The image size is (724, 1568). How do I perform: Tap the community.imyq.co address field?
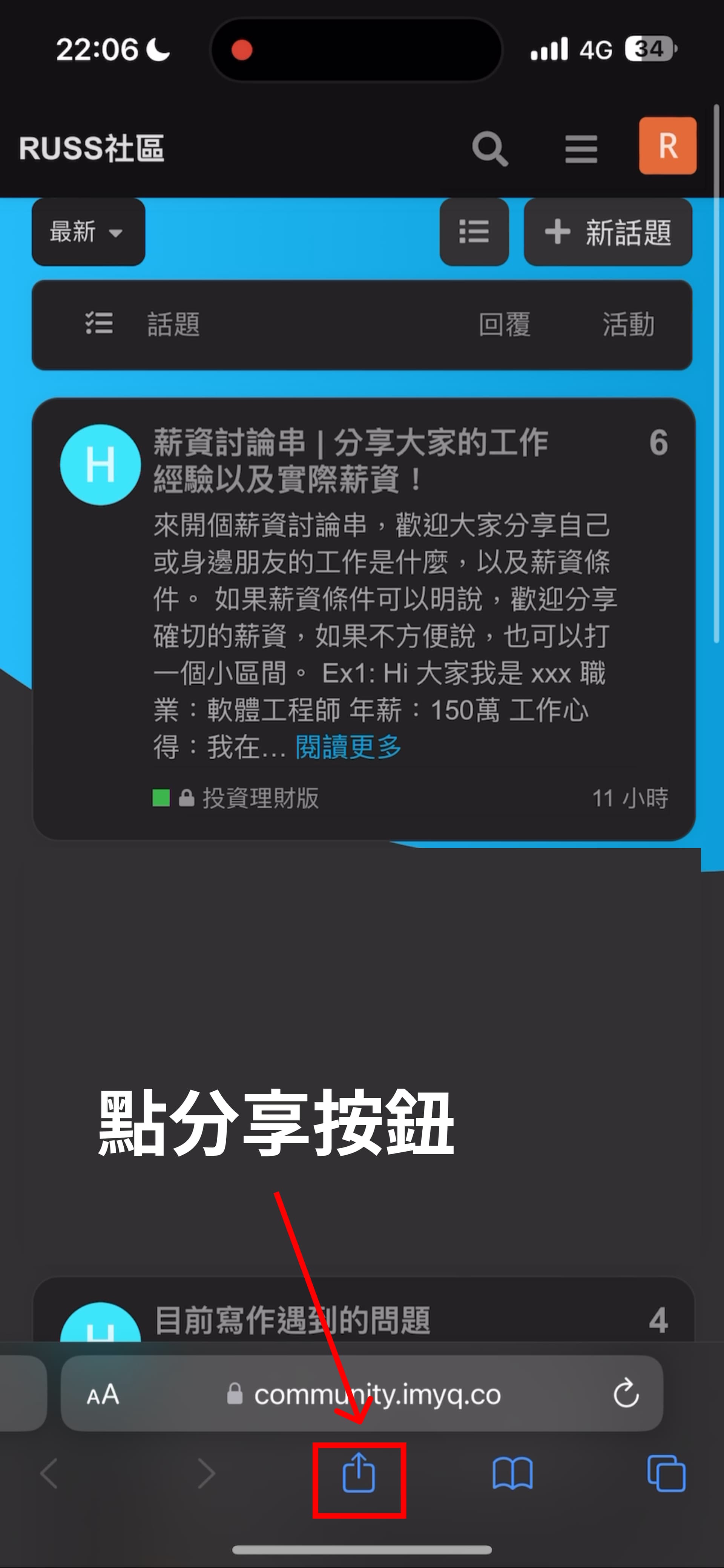point(362,1394)
